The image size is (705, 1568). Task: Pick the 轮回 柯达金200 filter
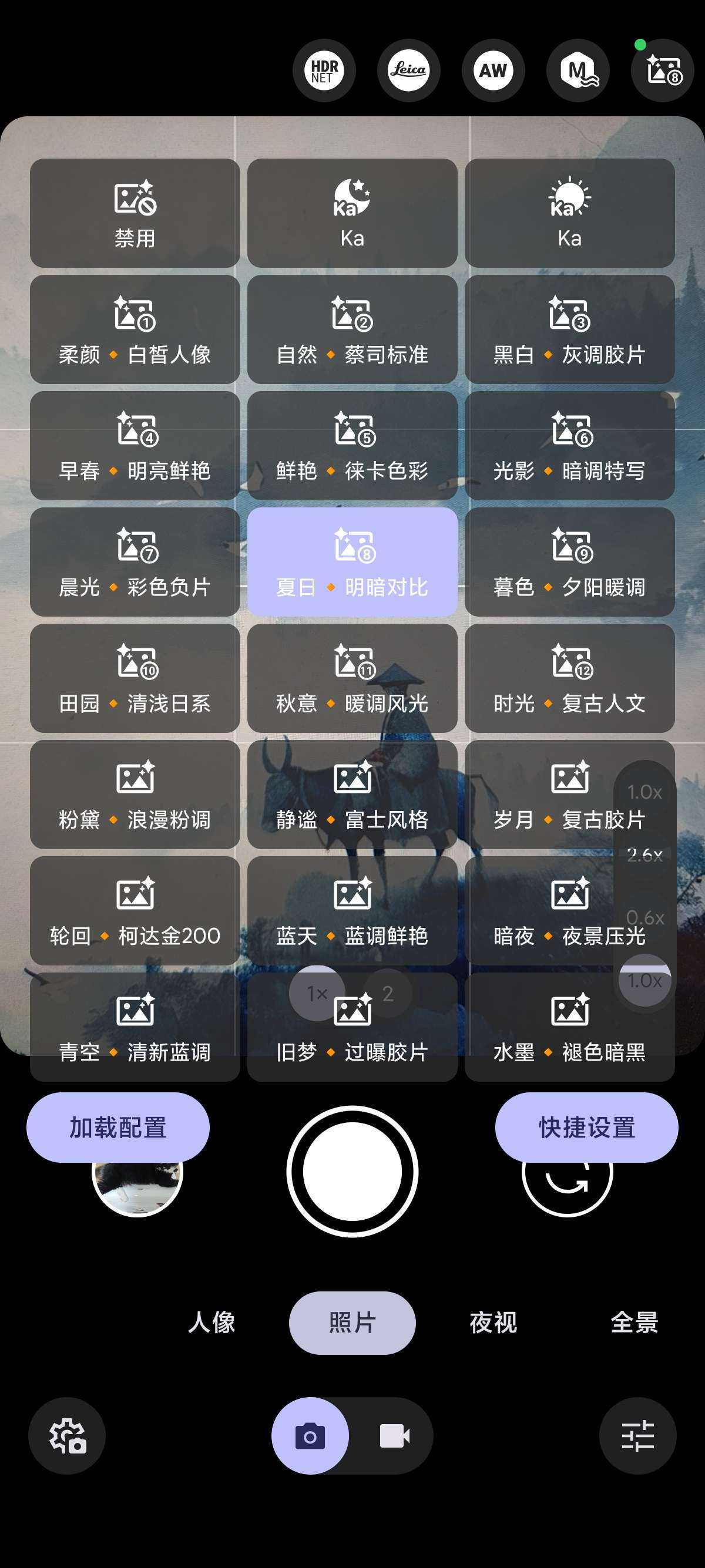[135, 911]
